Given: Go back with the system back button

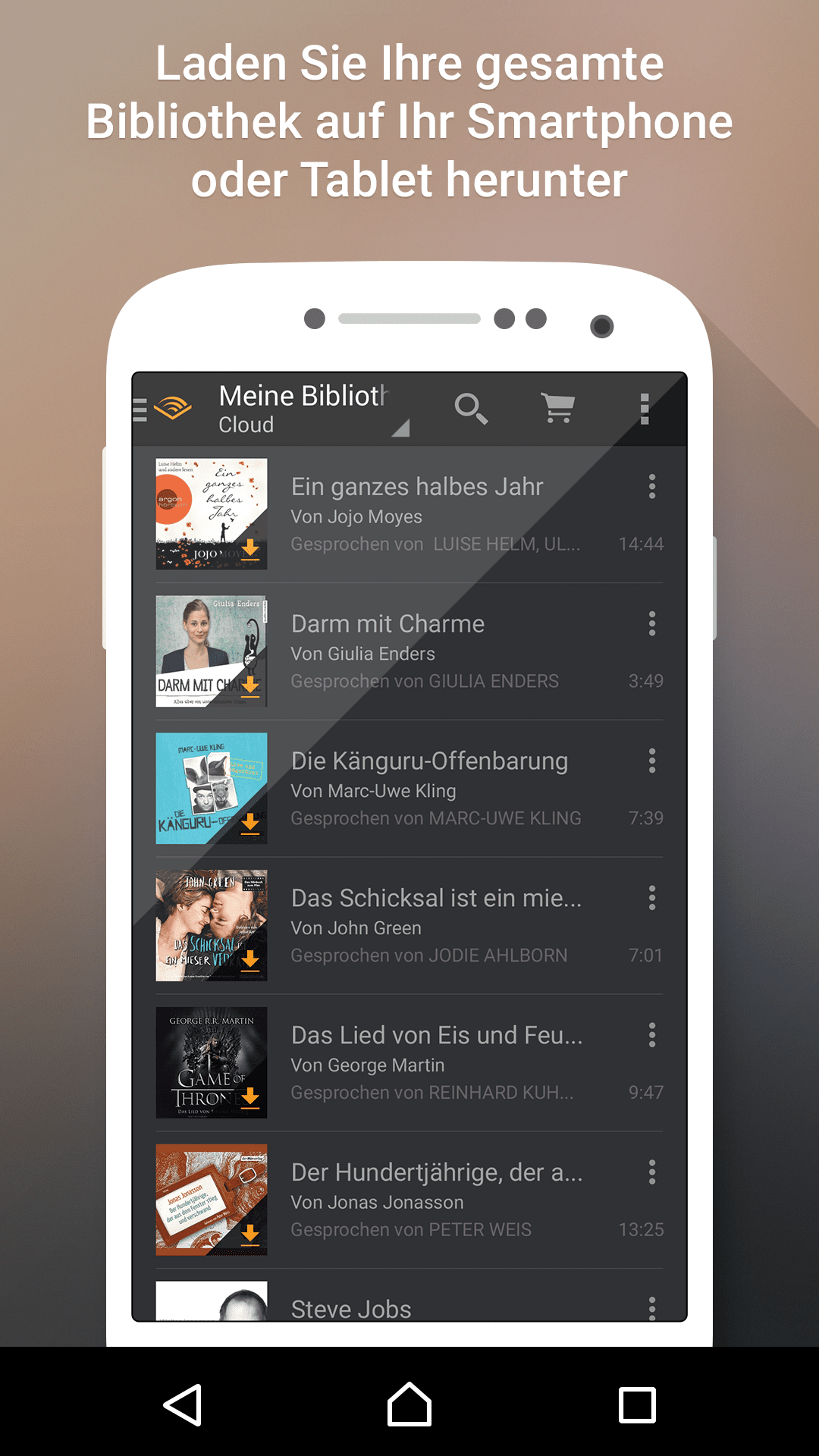Looking at the screenshot, I should pyautogui.click(x=183, y=1404).
